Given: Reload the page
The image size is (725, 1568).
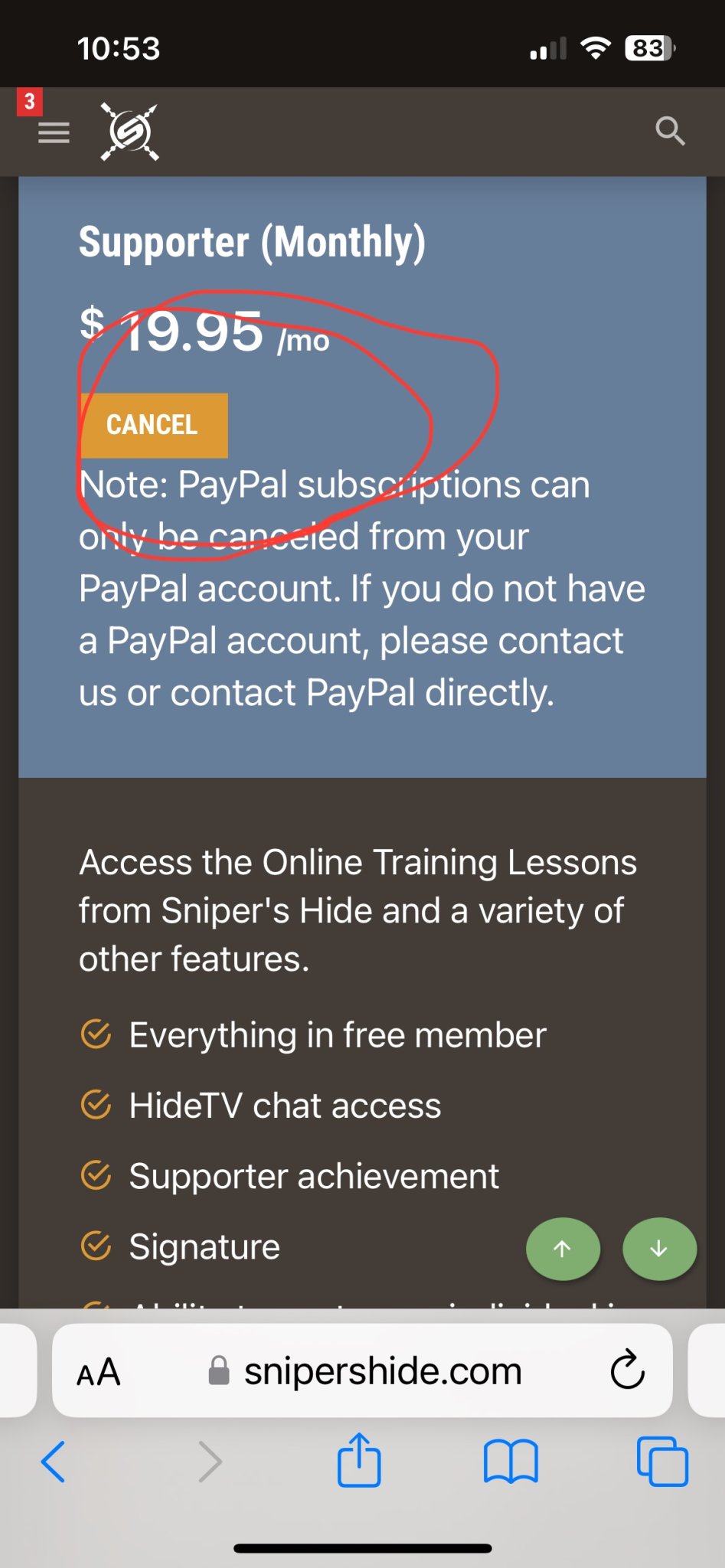Looking at the screenshot, I should [x=628, y=1370].
